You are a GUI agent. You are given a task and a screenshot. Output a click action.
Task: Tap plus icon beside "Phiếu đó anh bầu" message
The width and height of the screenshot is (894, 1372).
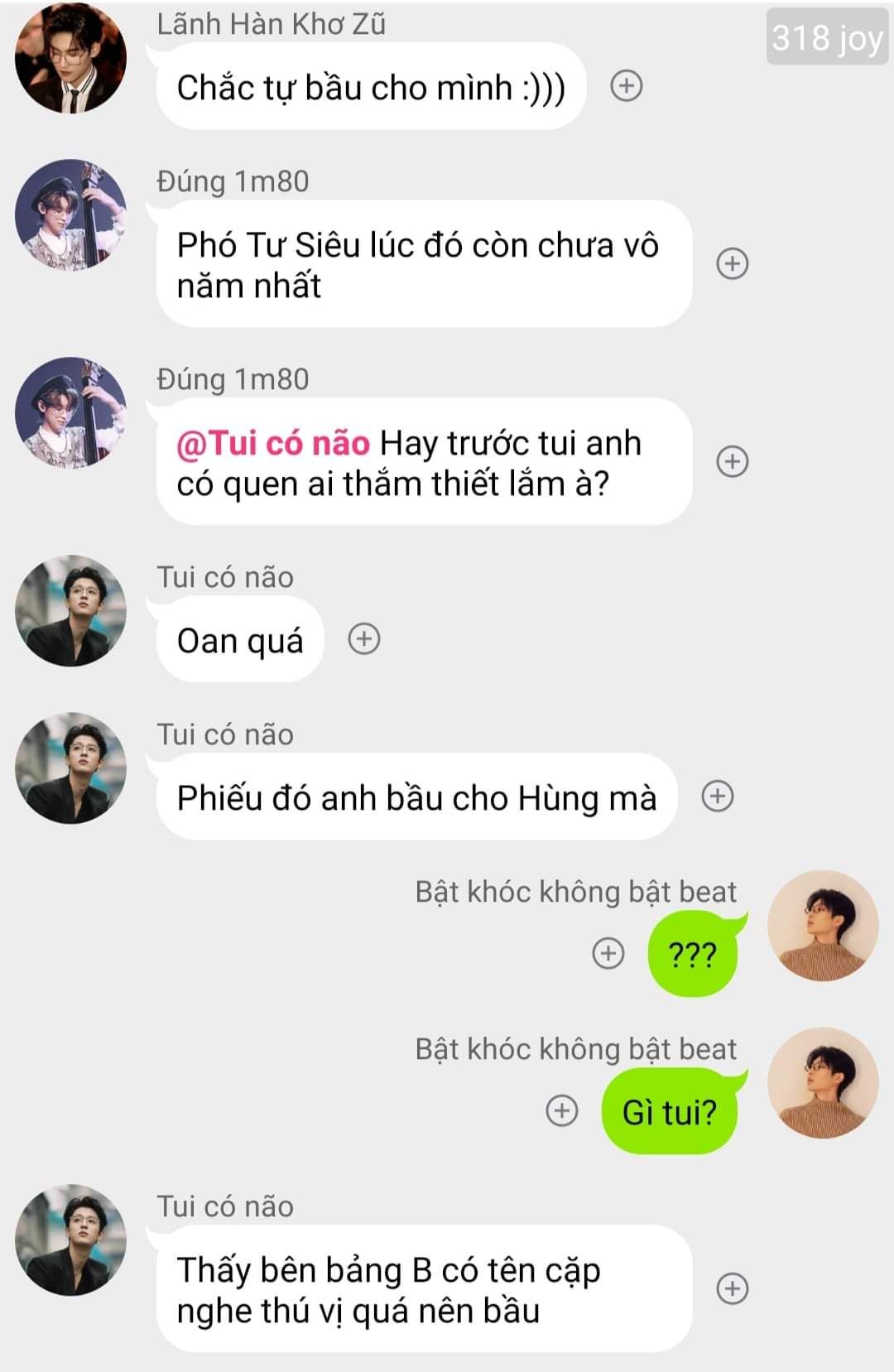717,797
